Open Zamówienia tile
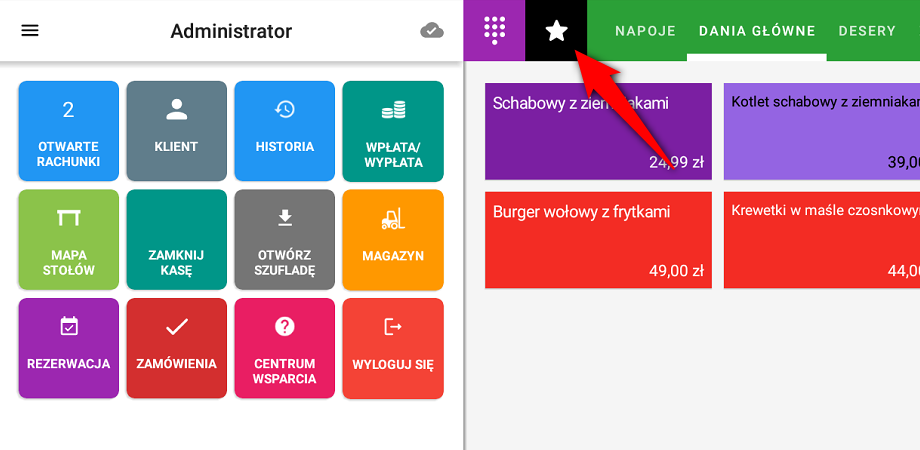 tap(176, 349)
